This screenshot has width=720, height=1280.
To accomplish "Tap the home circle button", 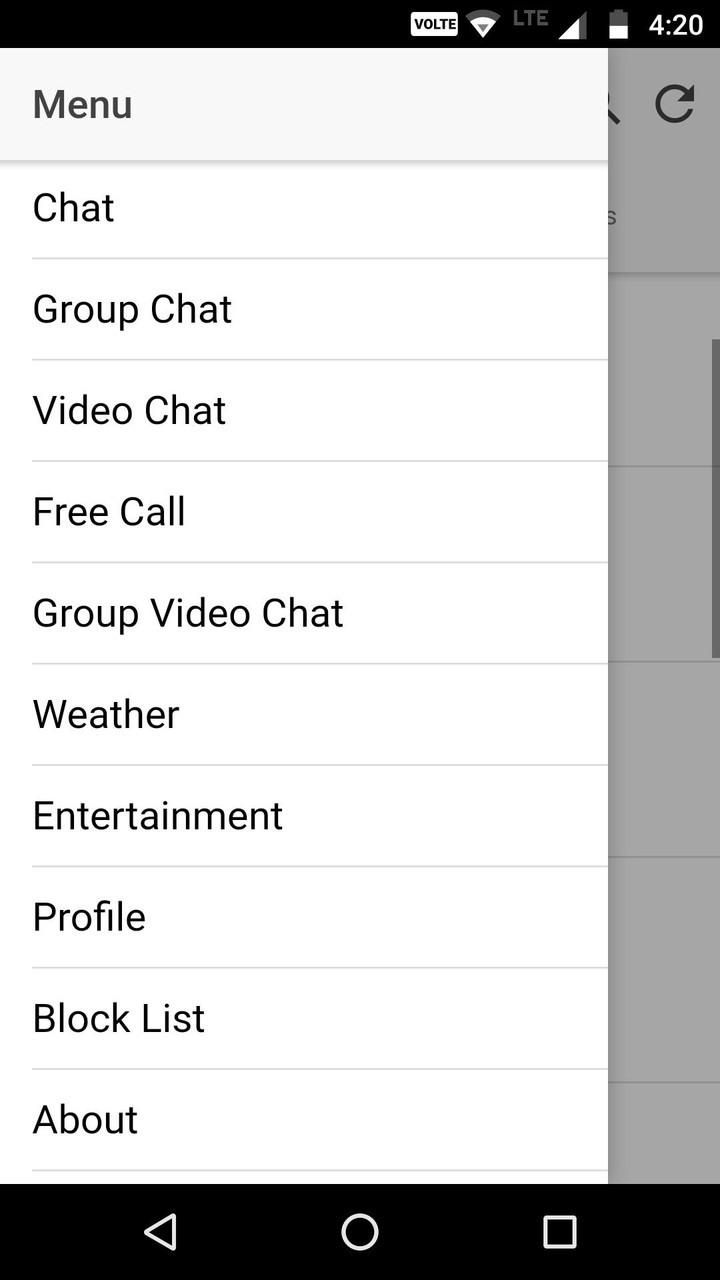I will click(360, 1232).
